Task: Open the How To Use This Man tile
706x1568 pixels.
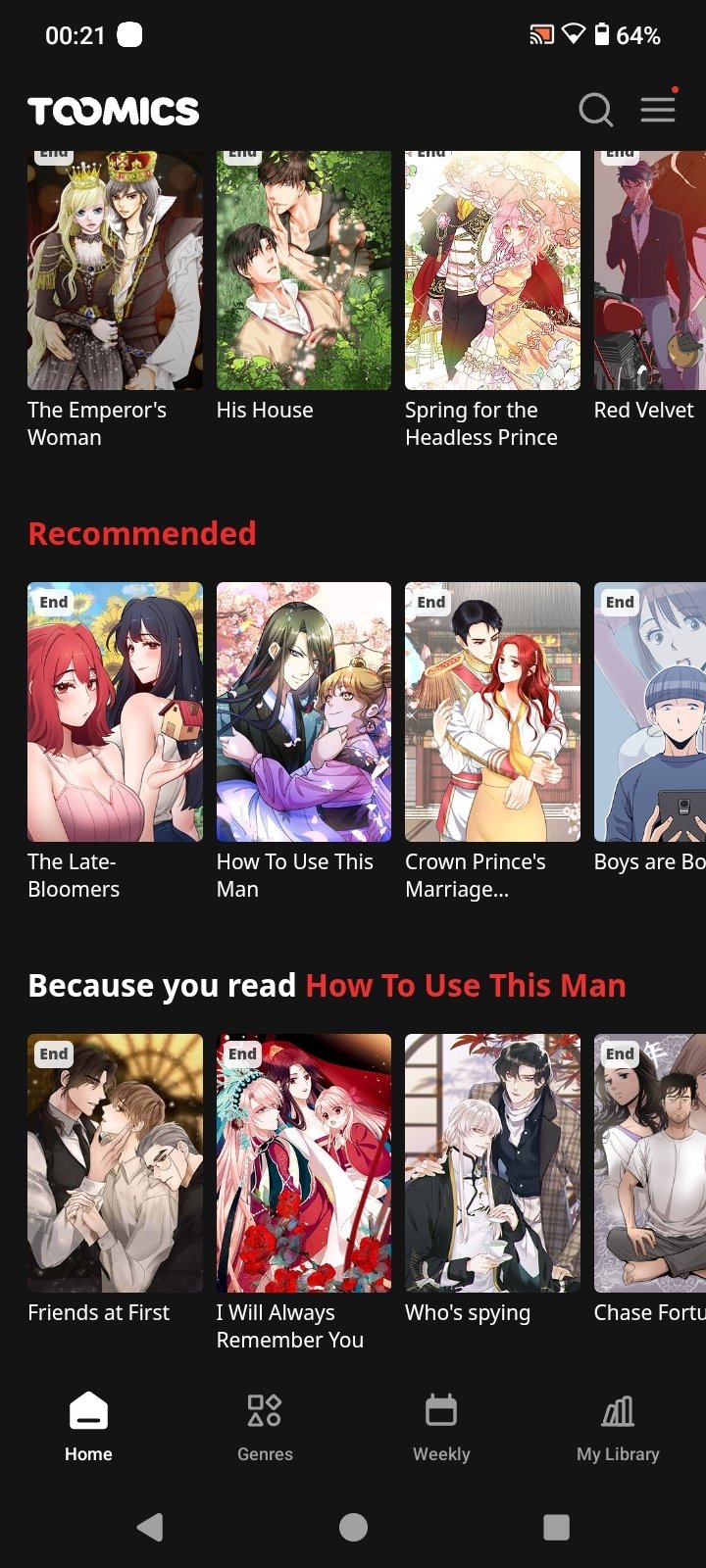Action: [x=303, y=712]
